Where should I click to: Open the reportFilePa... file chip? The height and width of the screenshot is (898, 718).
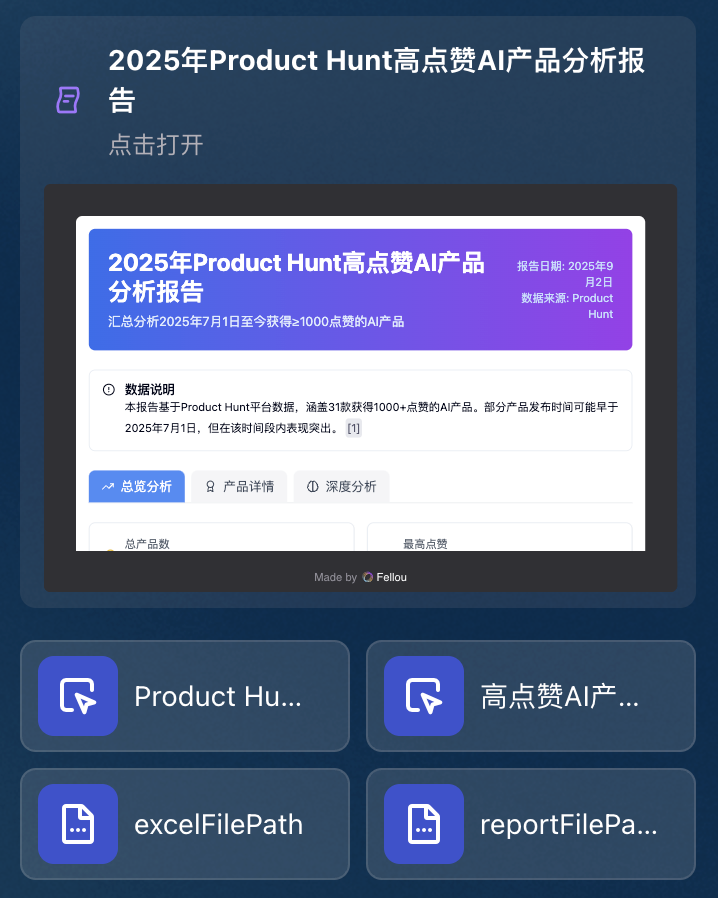point(530,824)
